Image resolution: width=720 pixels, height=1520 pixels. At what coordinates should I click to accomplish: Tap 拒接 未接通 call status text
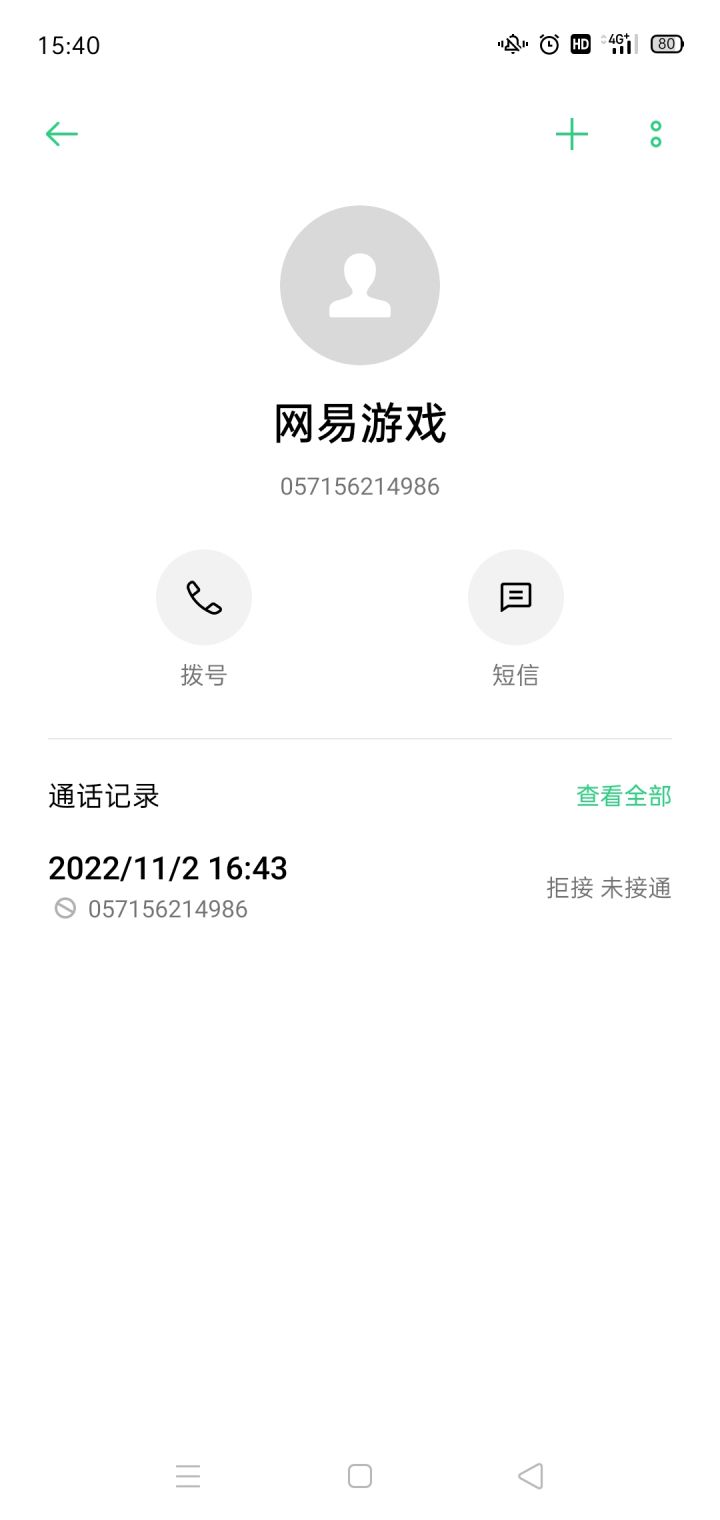(x=608, y=888)
